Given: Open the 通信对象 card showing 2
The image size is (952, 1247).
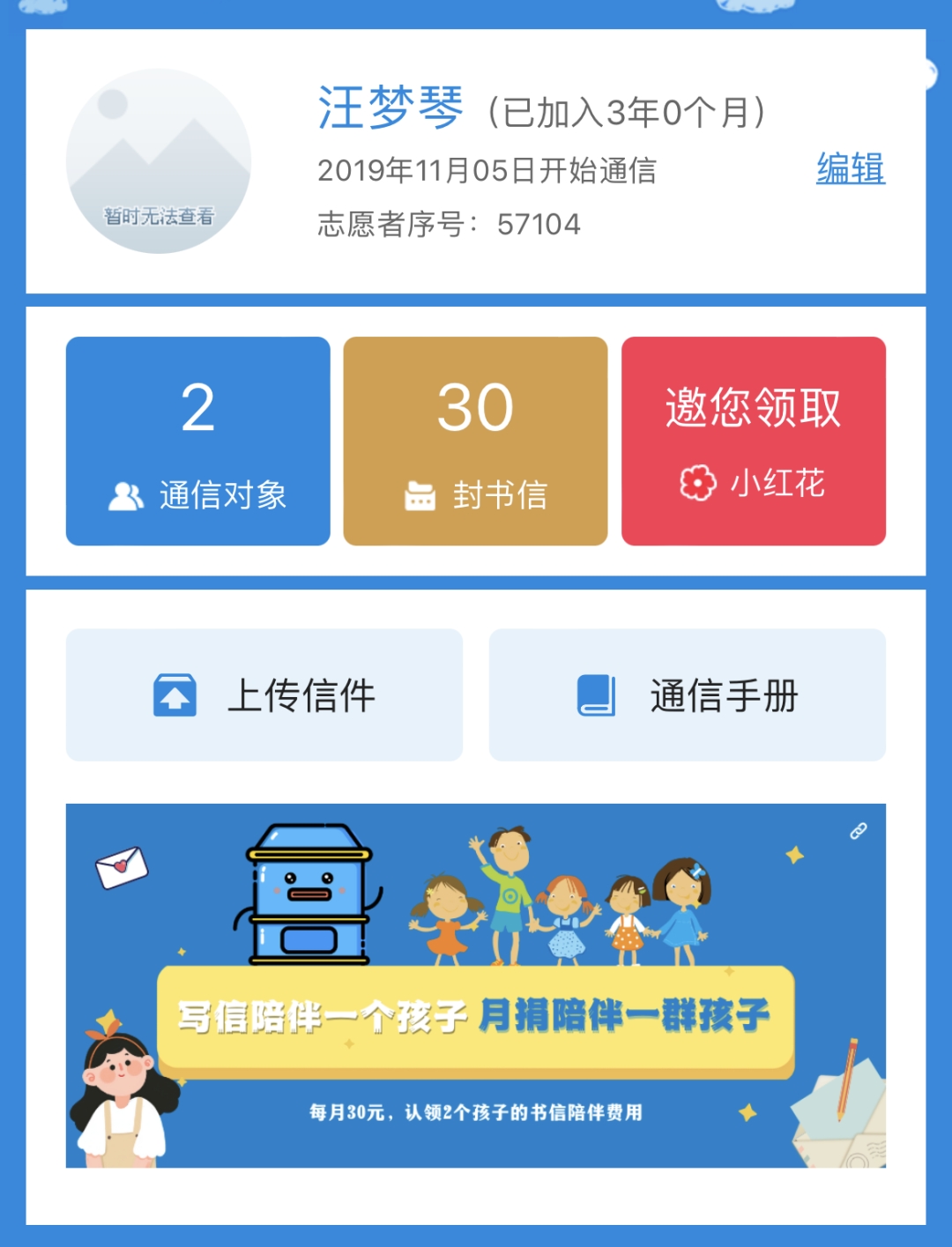Looking at the screenshot, I should coord(197,441).
